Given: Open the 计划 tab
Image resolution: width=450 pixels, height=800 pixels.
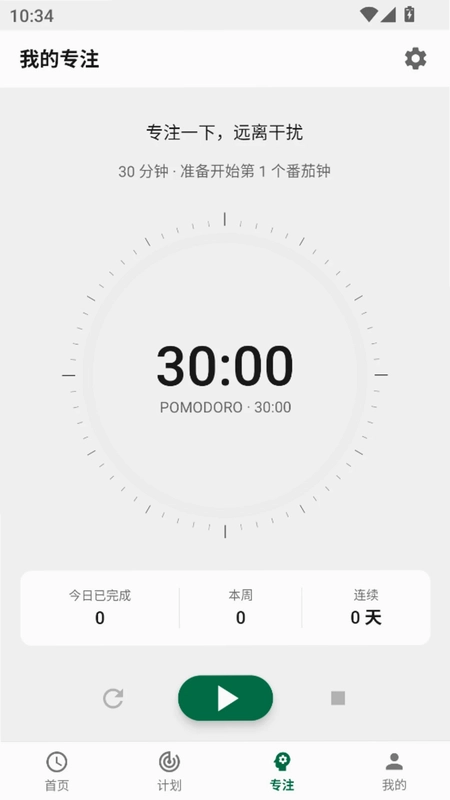Looking at the screenshot, I should 169,771.
